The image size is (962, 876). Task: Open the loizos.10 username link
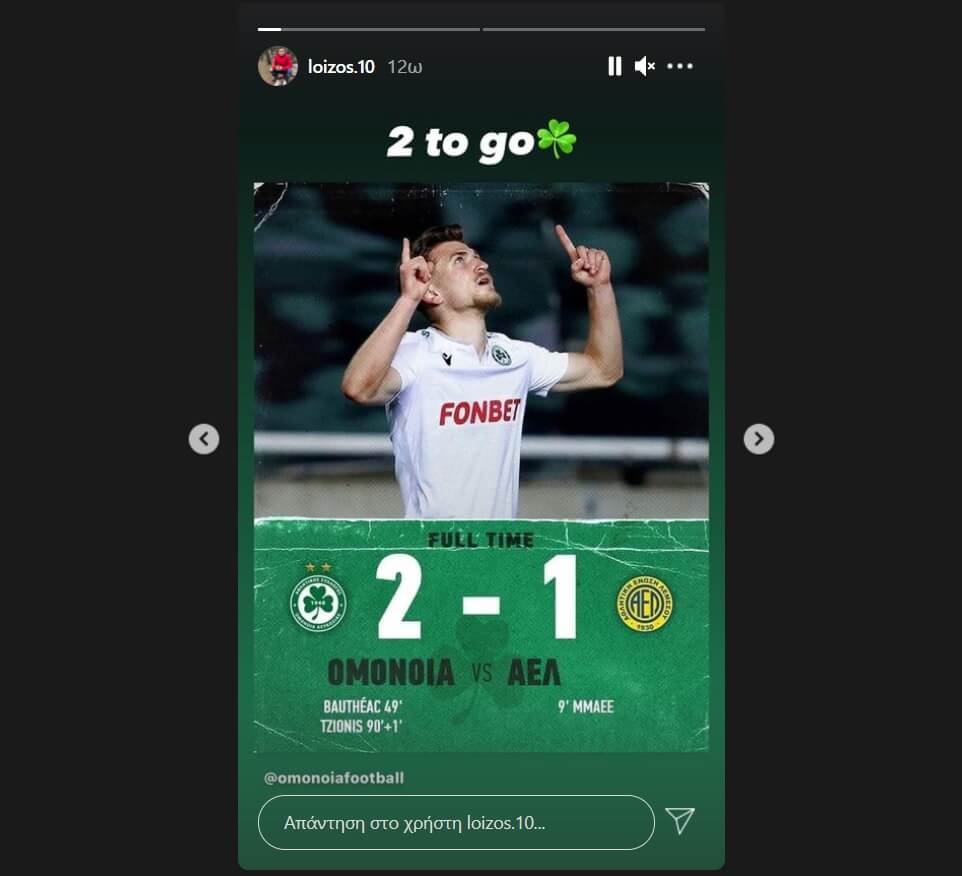click(x=341, y=67)
